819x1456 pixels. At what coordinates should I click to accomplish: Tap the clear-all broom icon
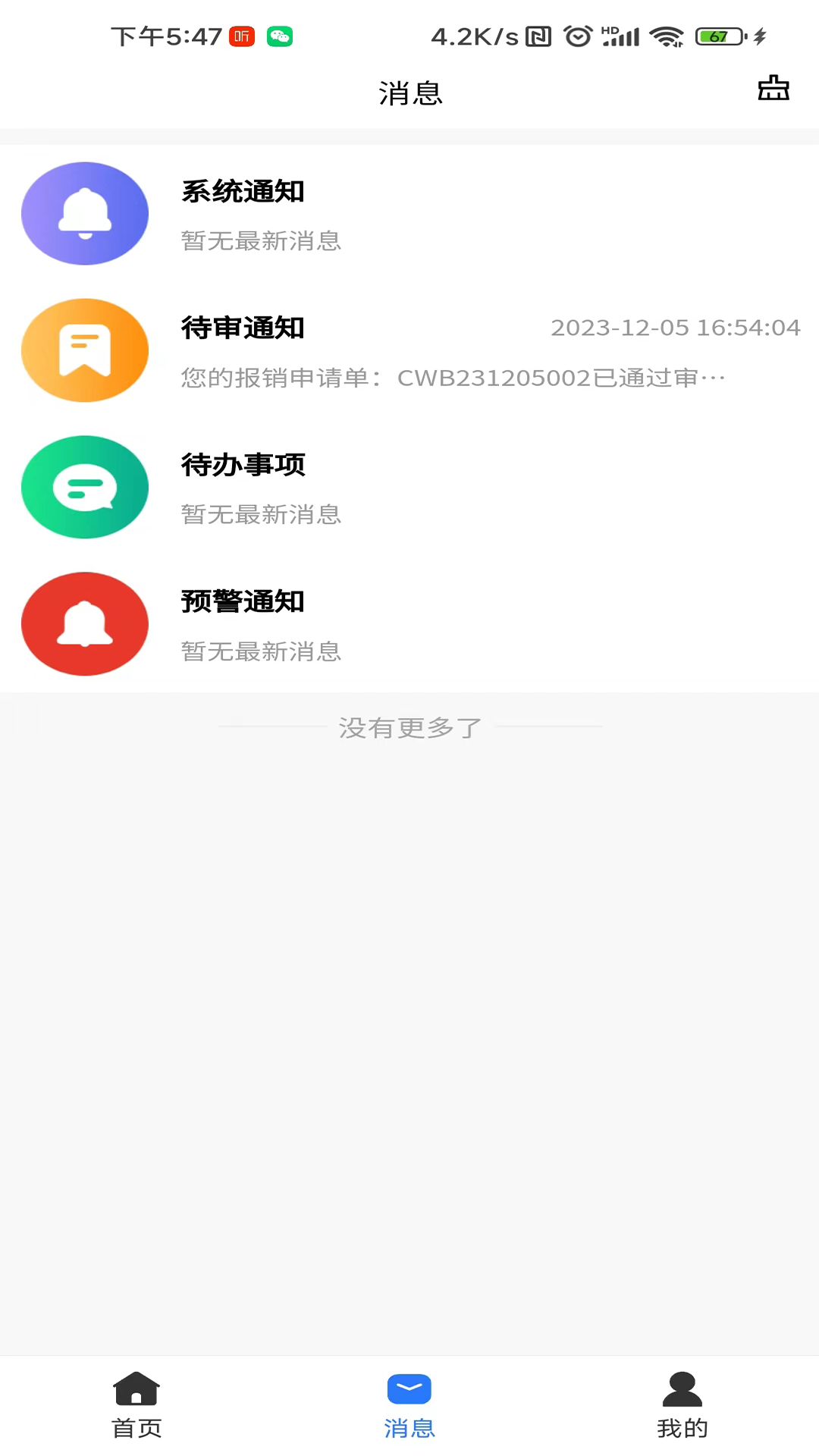[x=773, y=89]
